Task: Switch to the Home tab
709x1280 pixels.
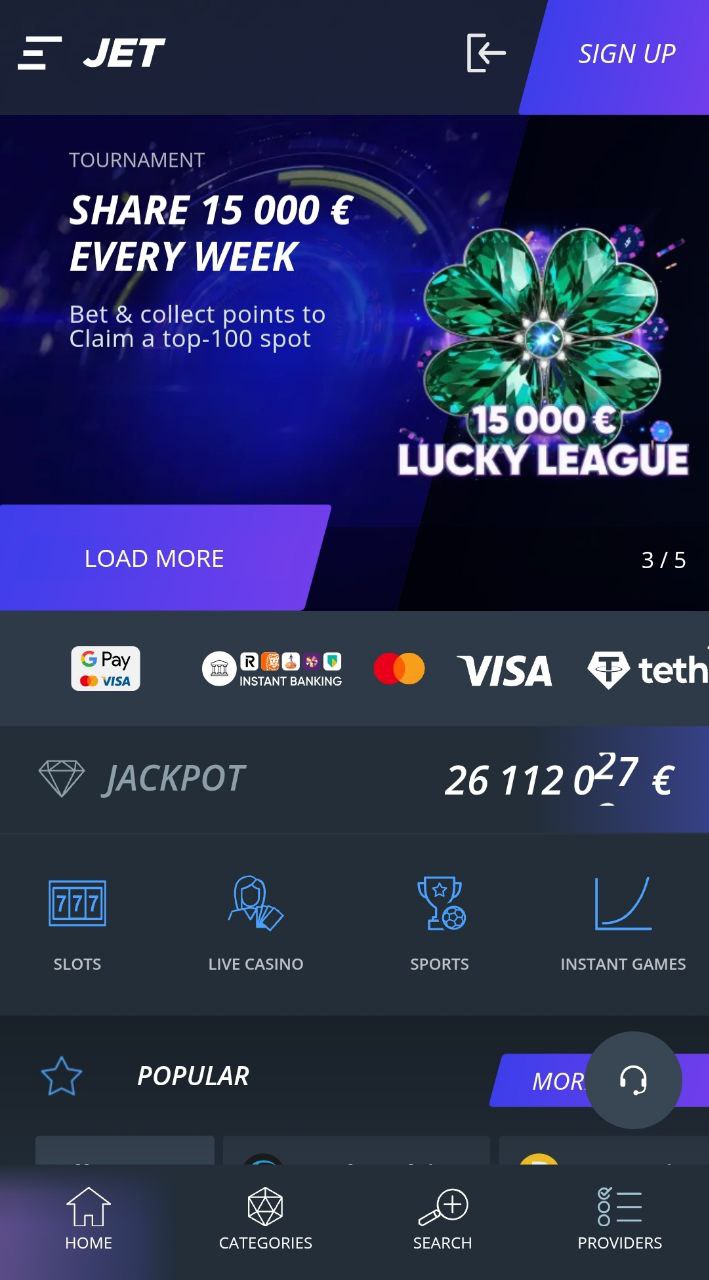Action: point(88,1220)
